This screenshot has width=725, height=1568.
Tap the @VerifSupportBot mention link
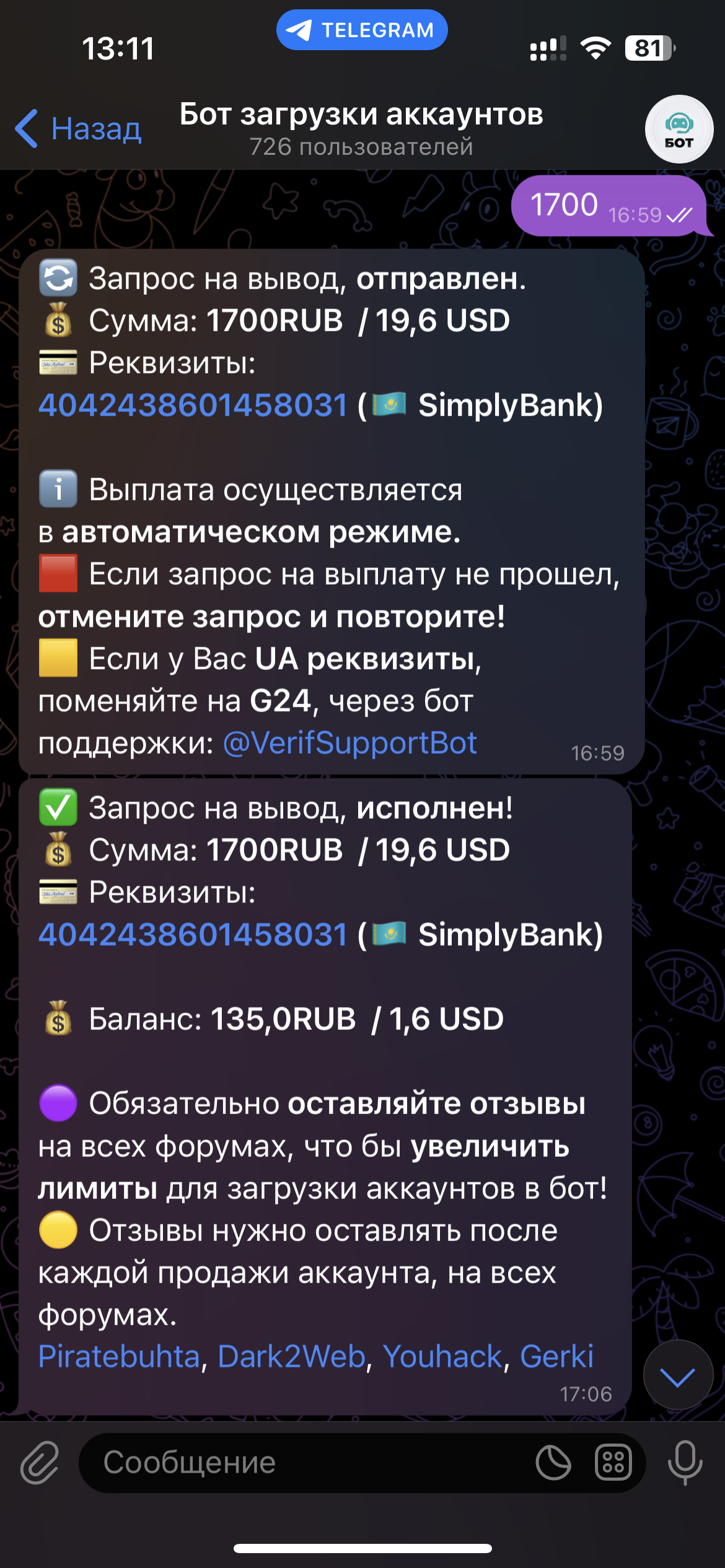click(349, 743)
